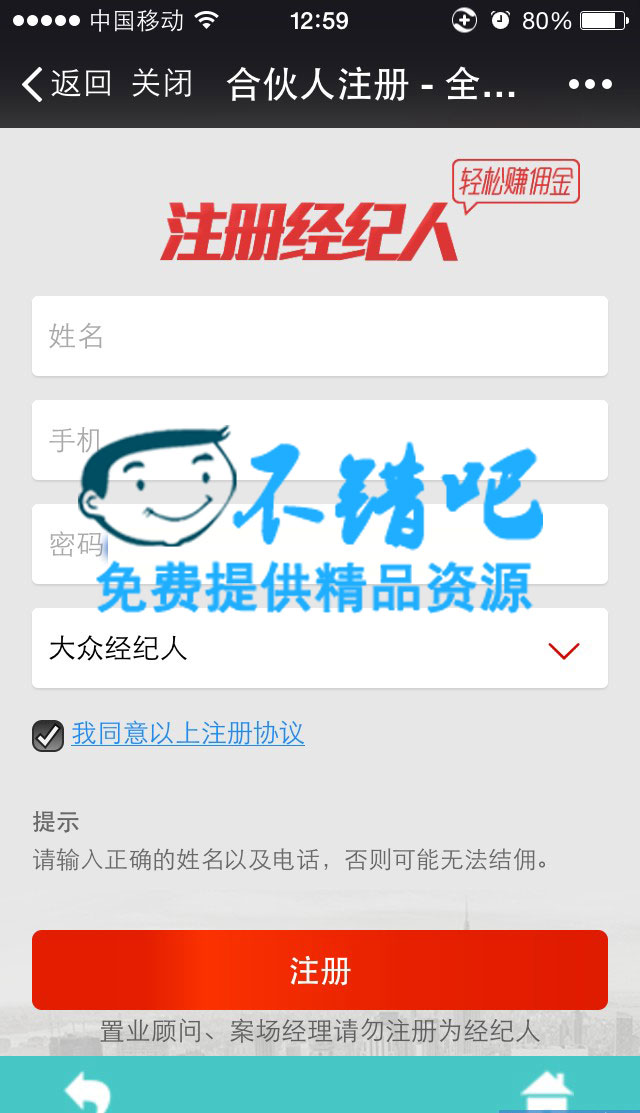
Task: Go back using the 返回 button
Action: 66,84
